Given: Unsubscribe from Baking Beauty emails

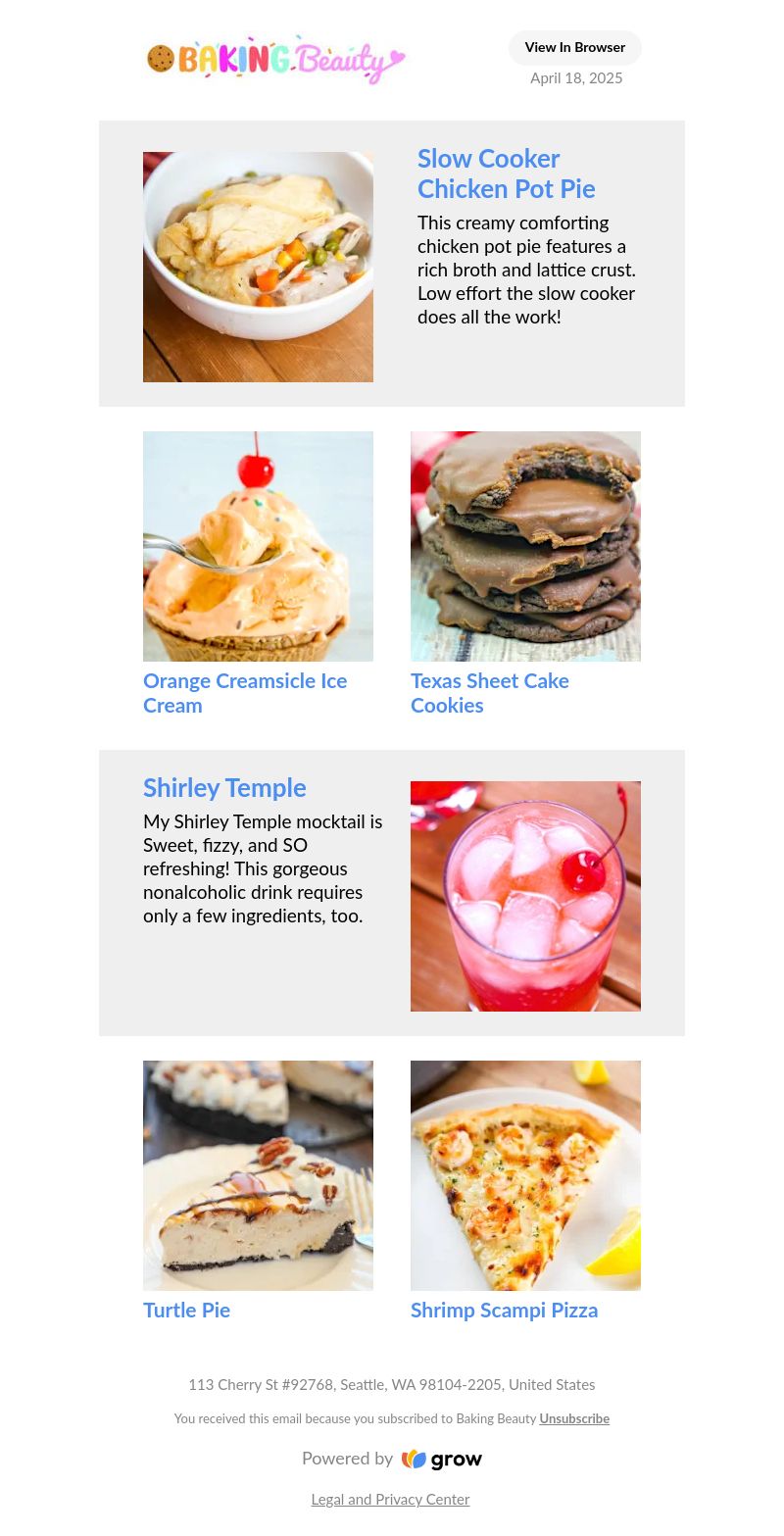Looking at the screenshot, I should [x=574, y=1418].
